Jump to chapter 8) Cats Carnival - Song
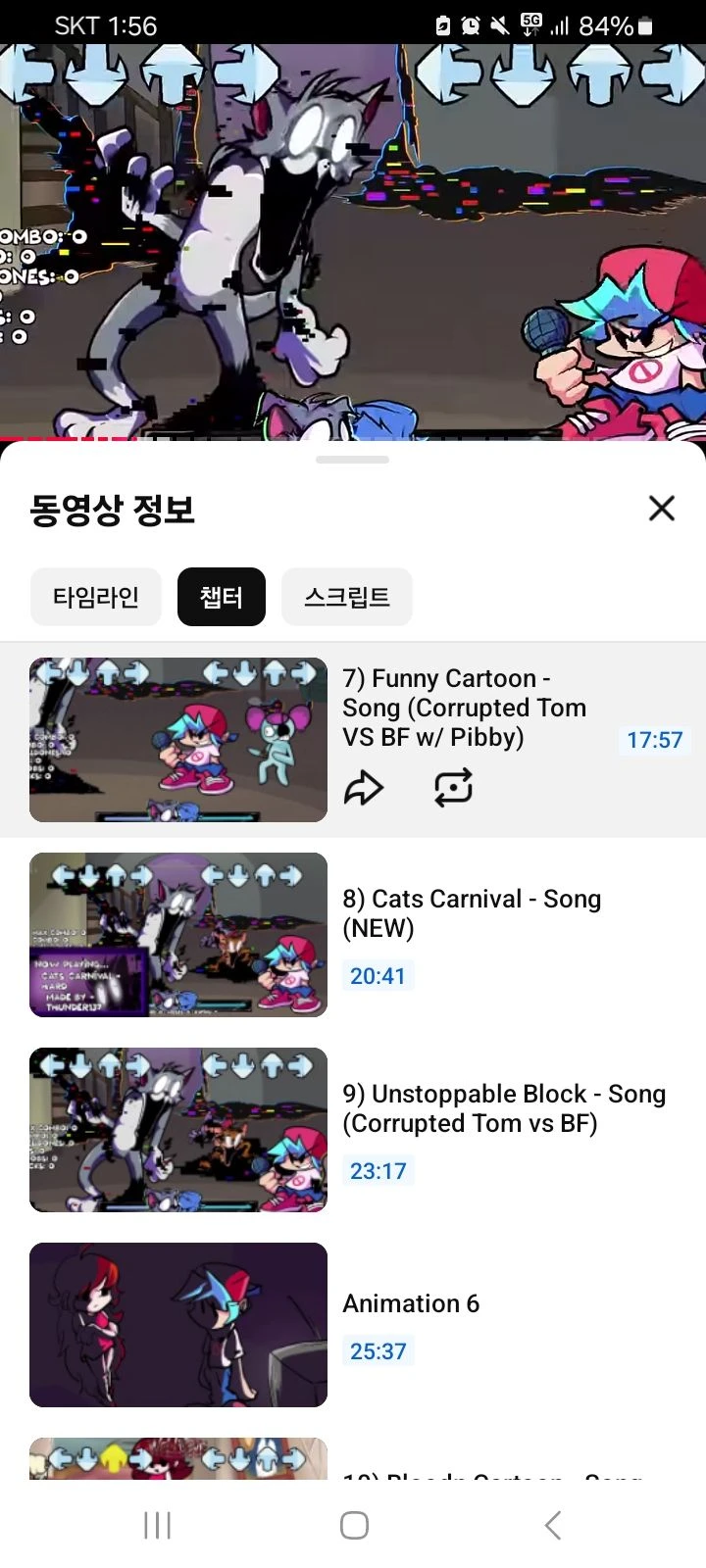This screenshot has height=1568, width=706. pyautogui.click(x=471, y=913)
